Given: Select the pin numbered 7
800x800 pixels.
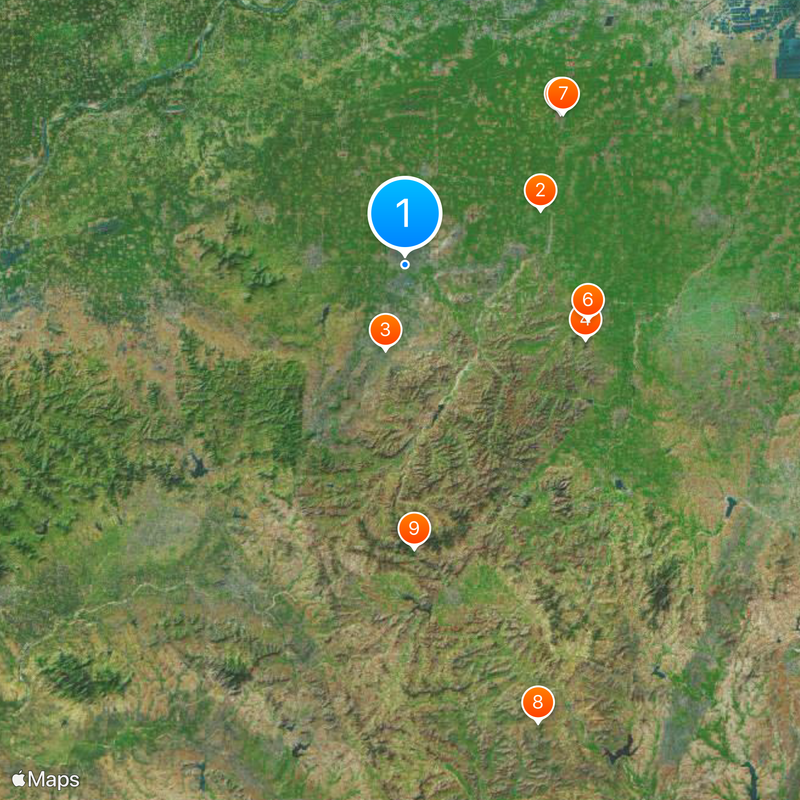Looking at the screenshot, I should point(562,94).
